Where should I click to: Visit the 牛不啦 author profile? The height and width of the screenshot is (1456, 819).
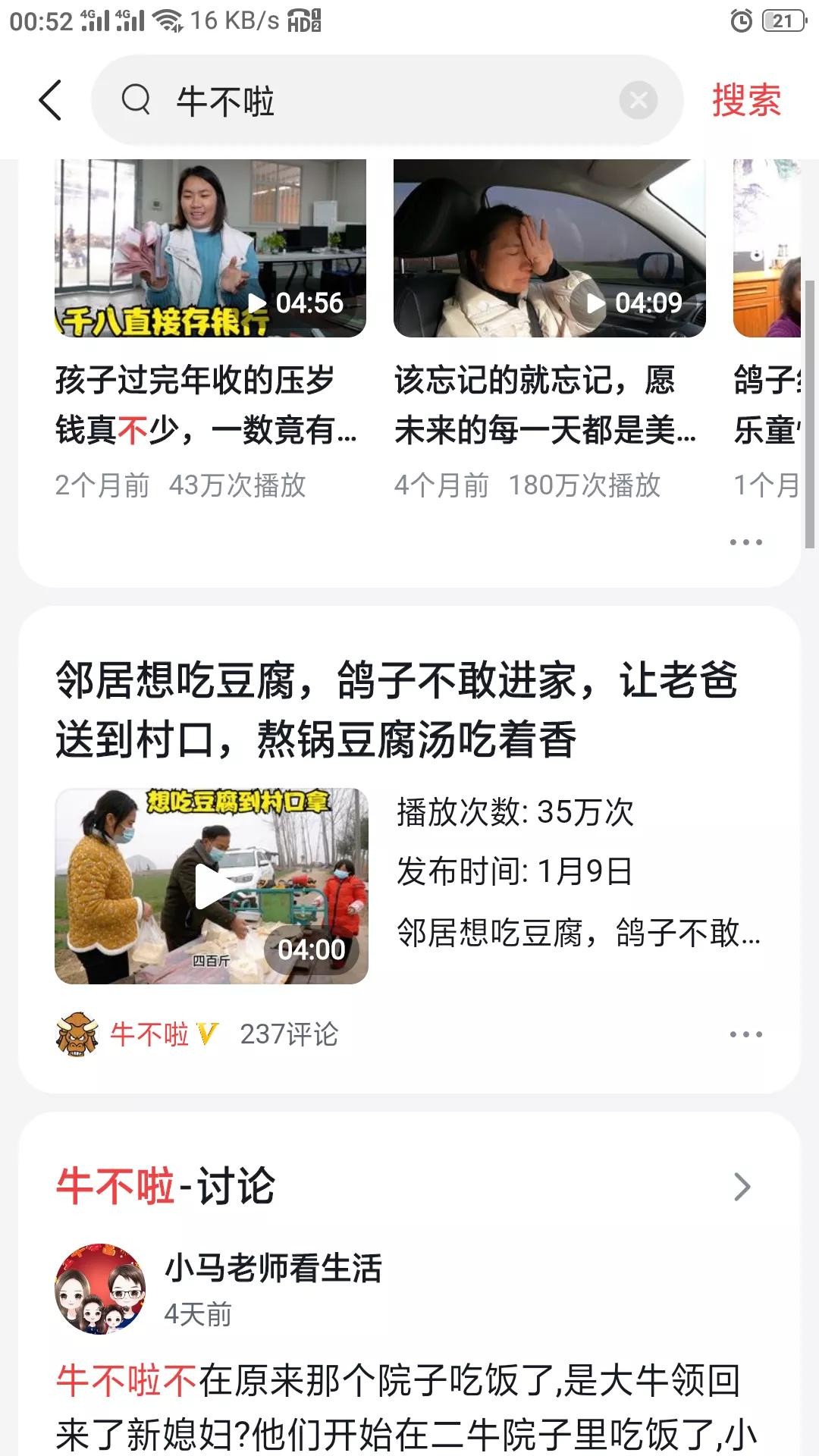pyautogui.click(x=149, y=1034)
